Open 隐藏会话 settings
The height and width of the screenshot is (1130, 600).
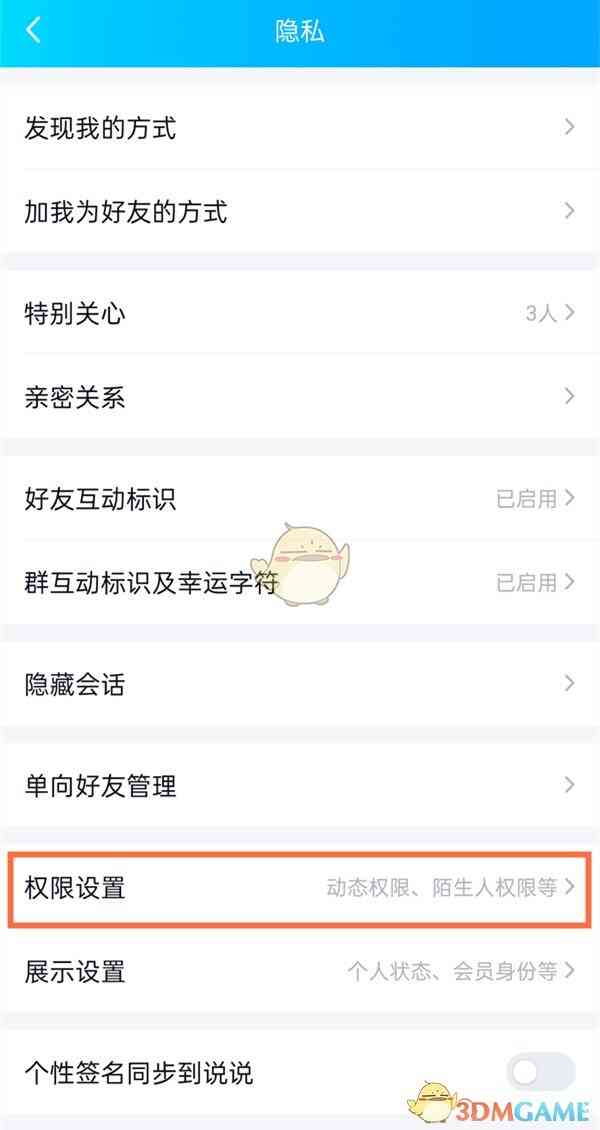(300, 685)
